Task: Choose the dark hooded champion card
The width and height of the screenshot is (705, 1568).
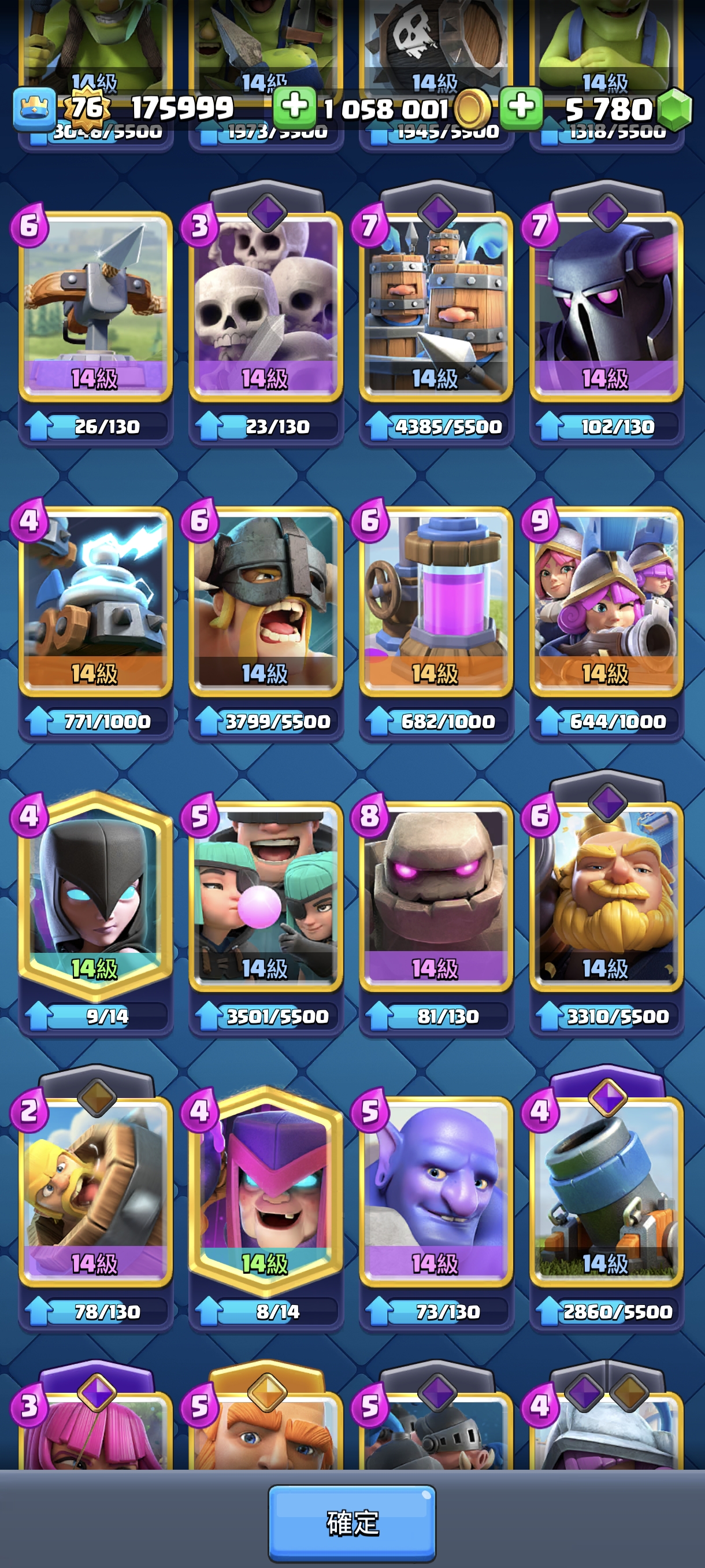Action: (95, 895)
